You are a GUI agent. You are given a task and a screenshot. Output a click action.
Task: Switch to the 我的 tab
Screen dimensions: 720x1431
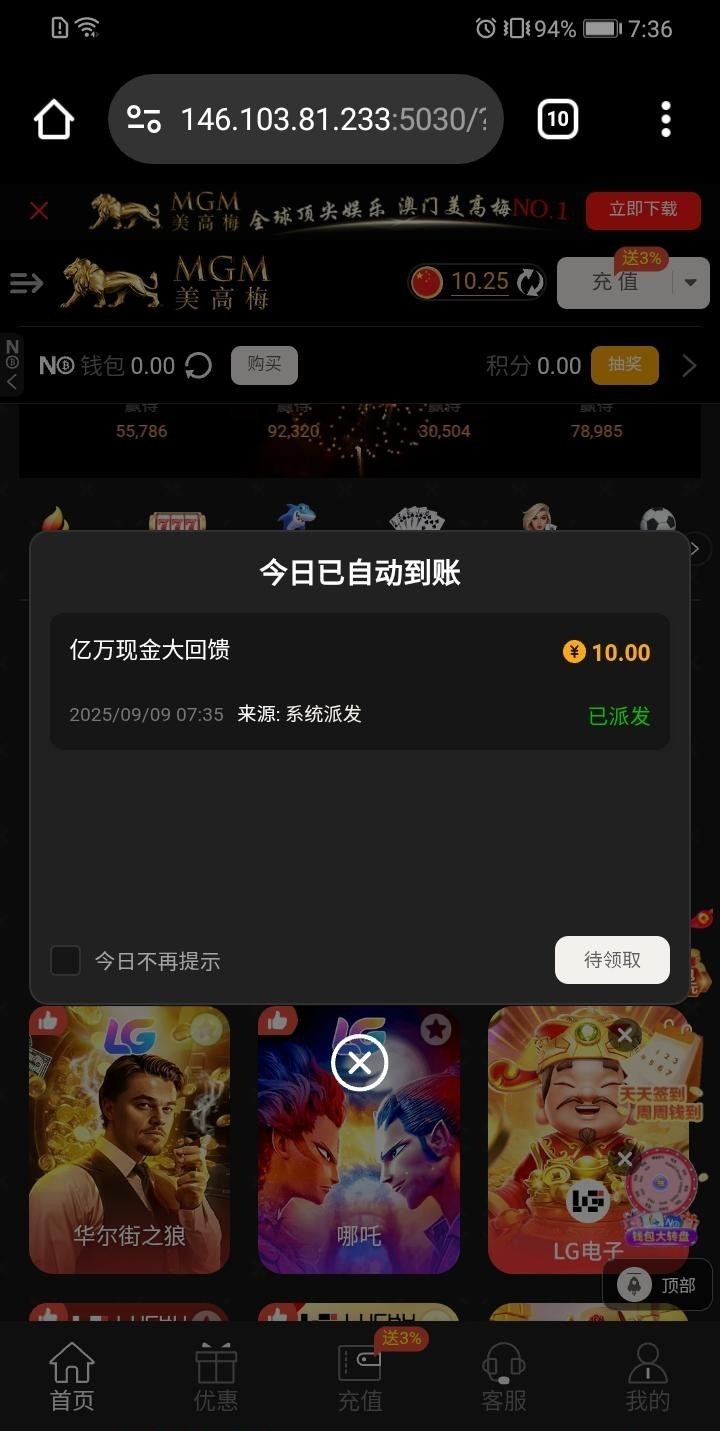point(647,1380)
